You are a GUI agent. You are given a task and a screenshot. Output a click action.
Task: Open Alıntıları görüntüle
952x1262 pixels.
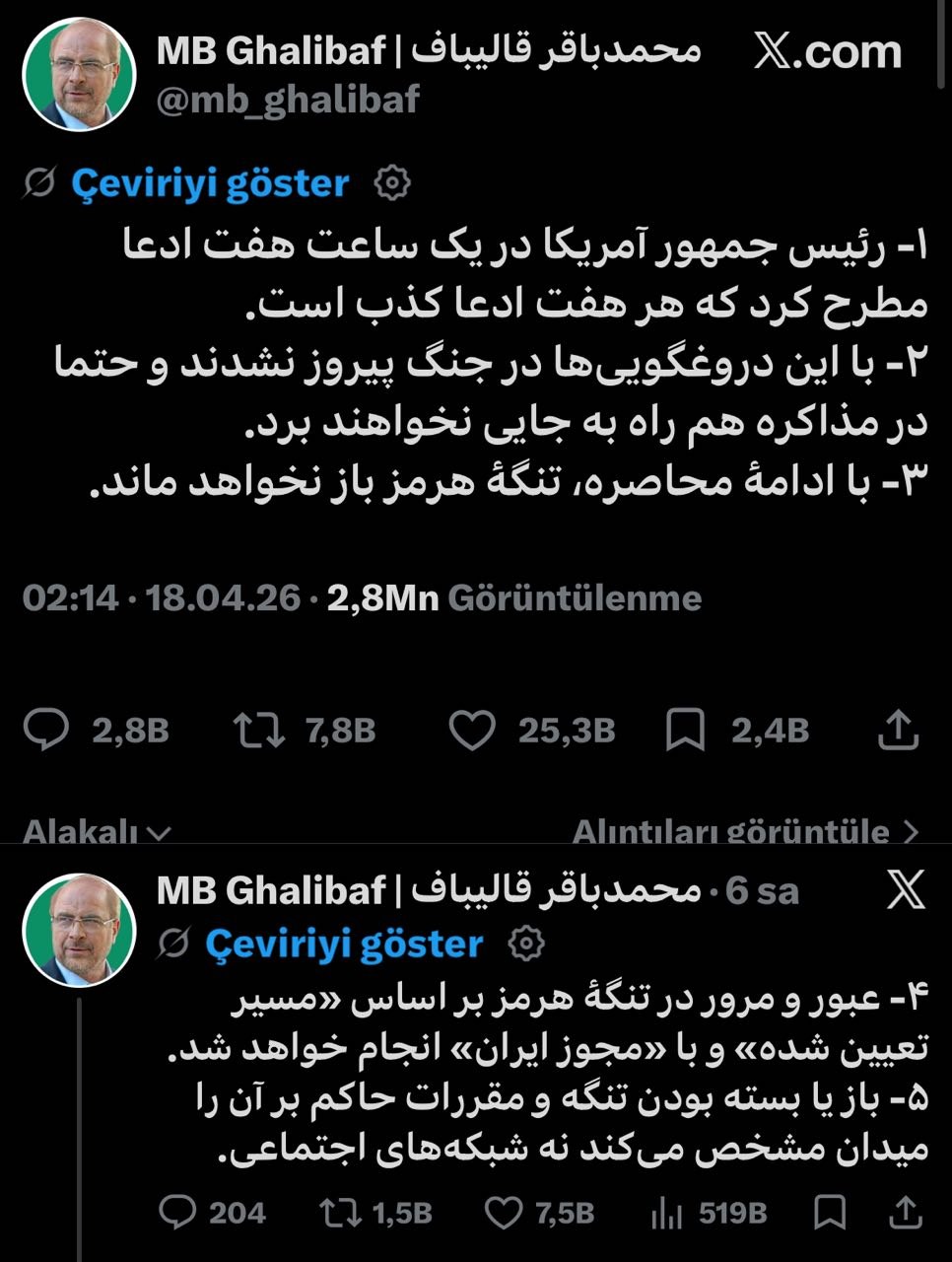coord(744,832)
